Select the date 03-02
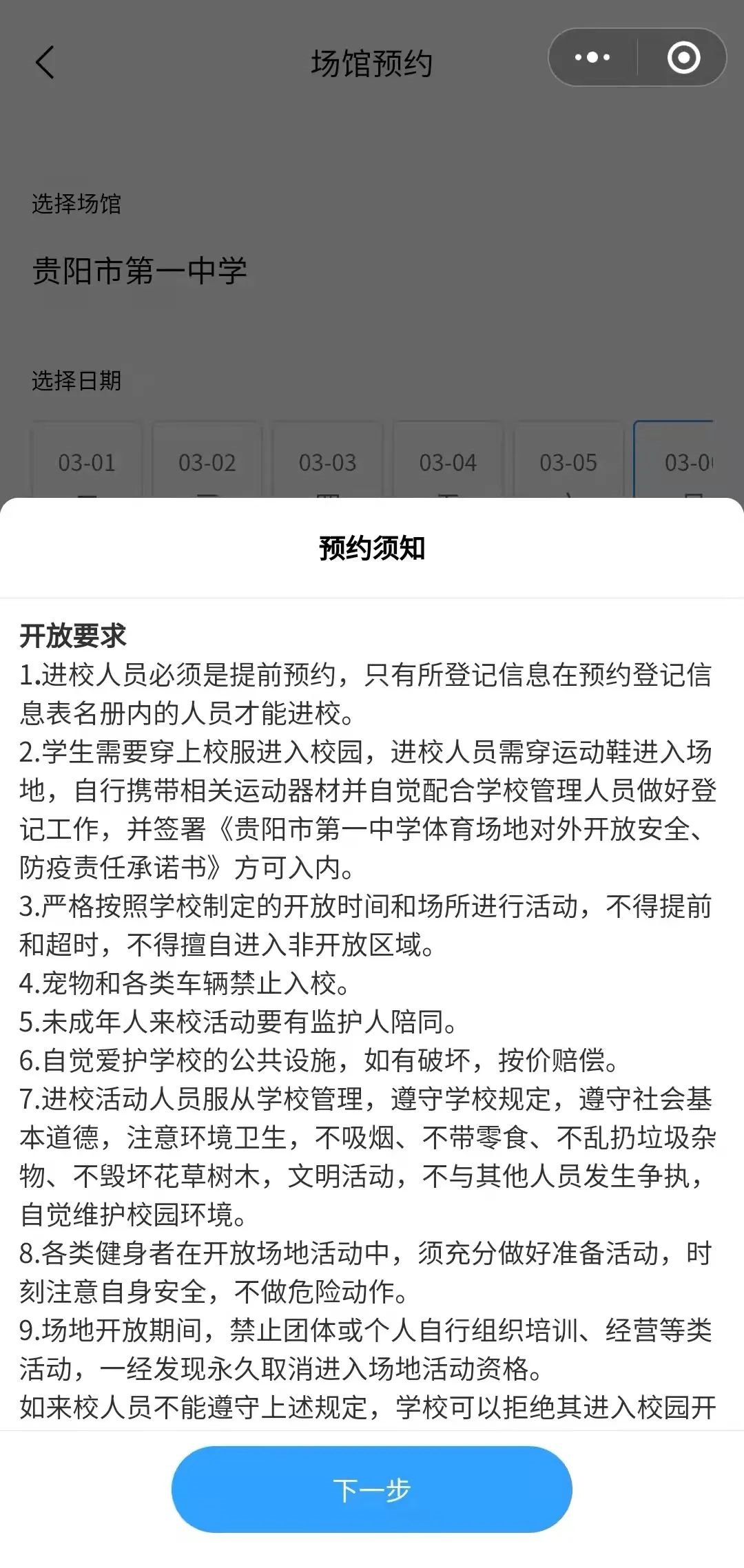The width and height of the screenshot is (744, 1568). click(207, 461)
